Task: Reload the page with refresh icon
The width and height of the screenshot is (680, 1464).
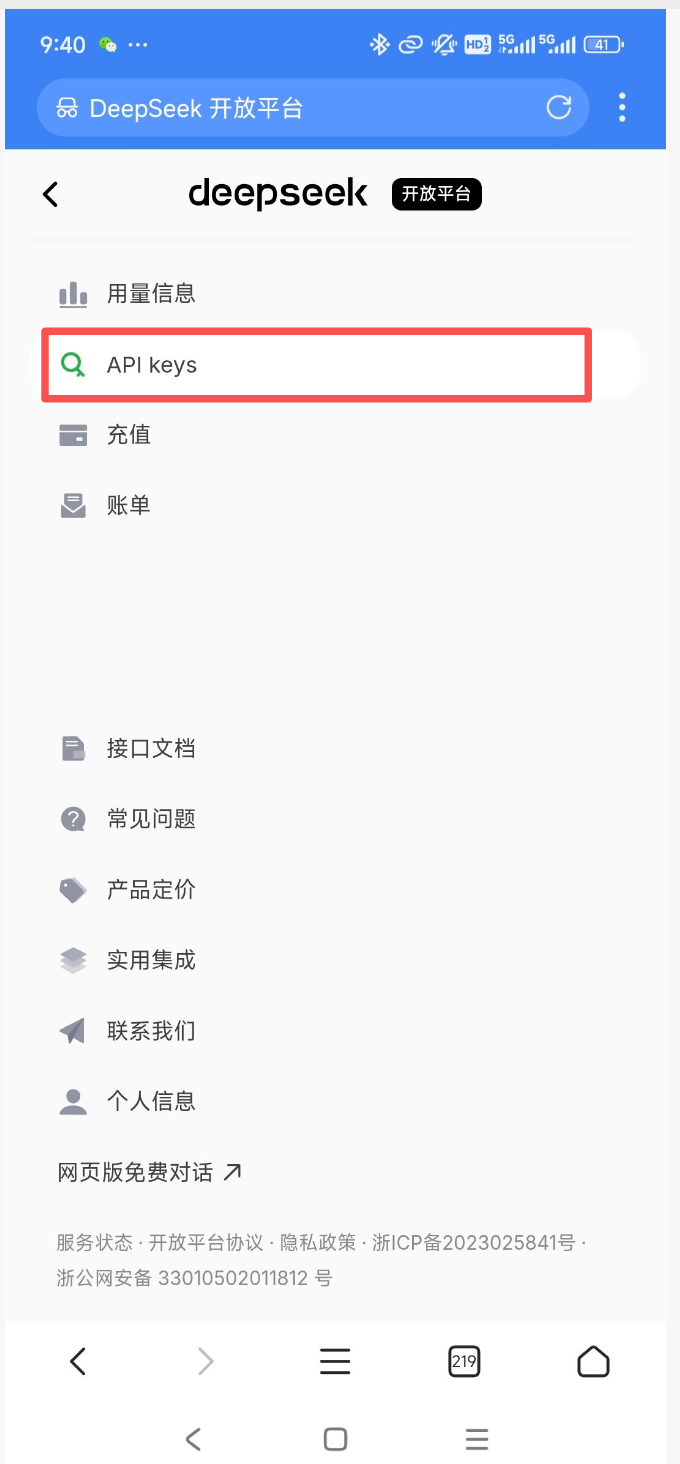Action: point(559,108)
